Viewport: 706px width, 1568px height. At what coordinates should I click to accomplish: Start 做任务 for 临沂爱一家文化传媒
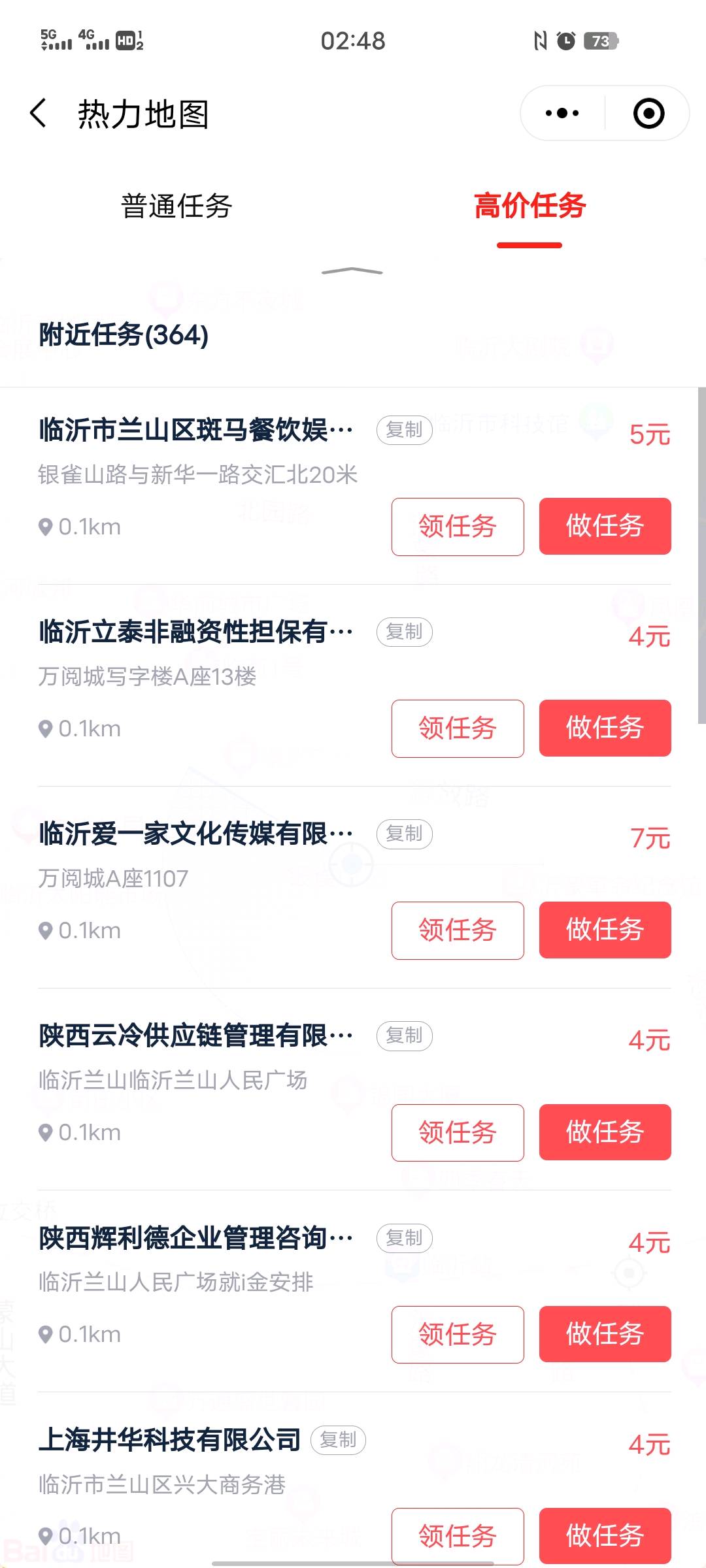click(x=605, y=930)
